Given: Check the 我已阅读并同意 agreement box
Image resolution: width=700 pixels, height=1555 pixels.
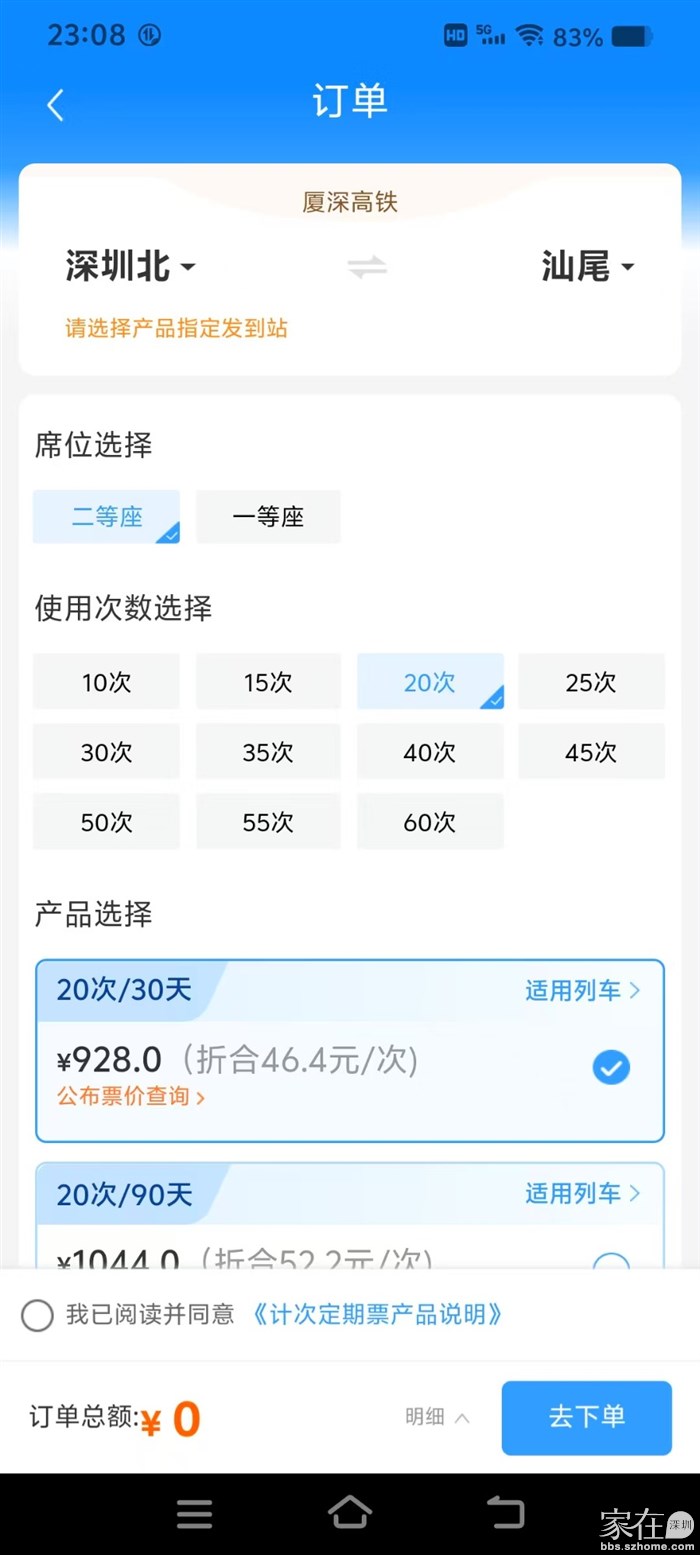Looking at the screenshot, I should (37, 1315).
